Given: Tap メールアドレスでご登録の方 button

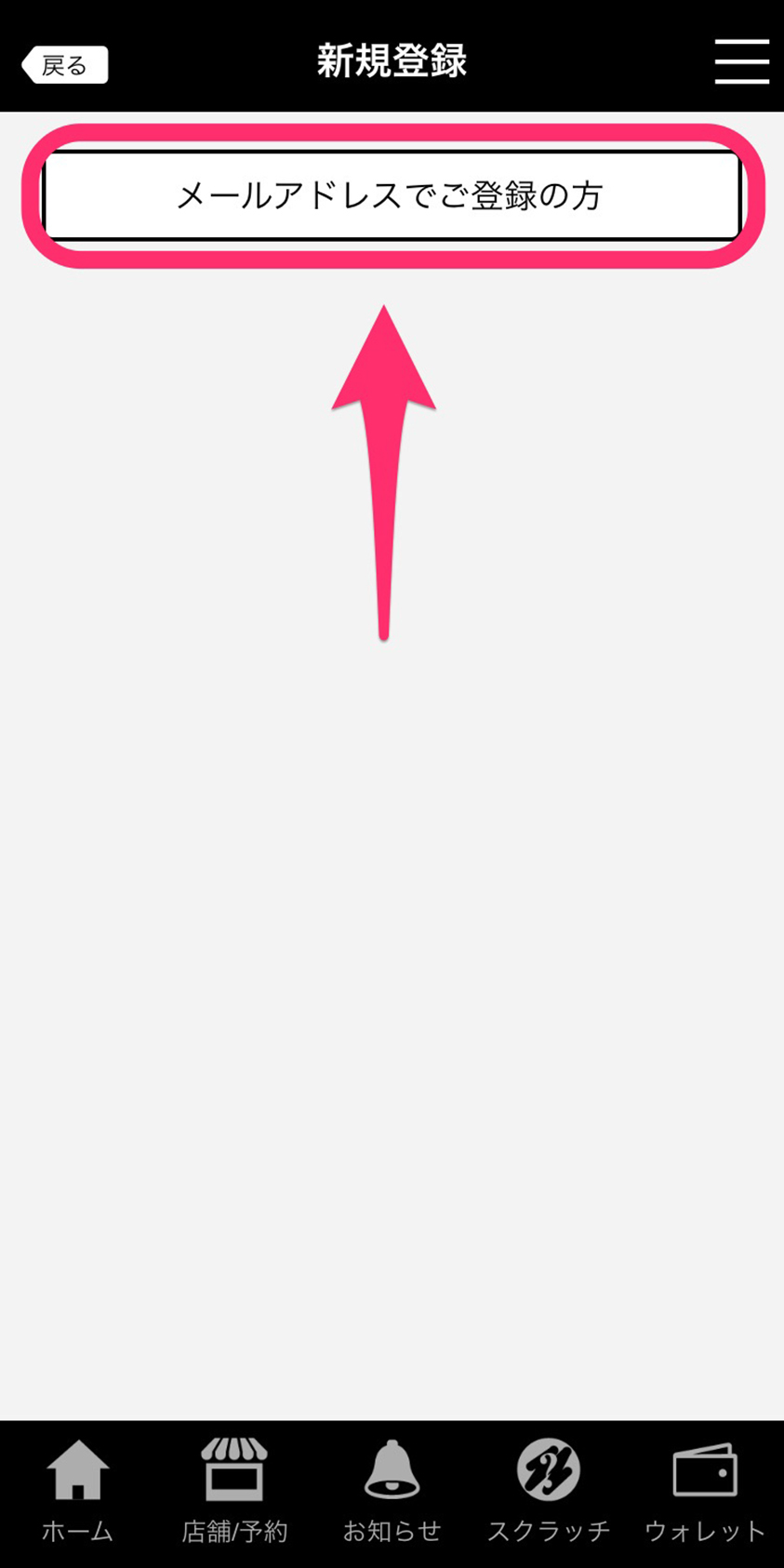Looking at the screenshot, I should [x=391, y=196].
